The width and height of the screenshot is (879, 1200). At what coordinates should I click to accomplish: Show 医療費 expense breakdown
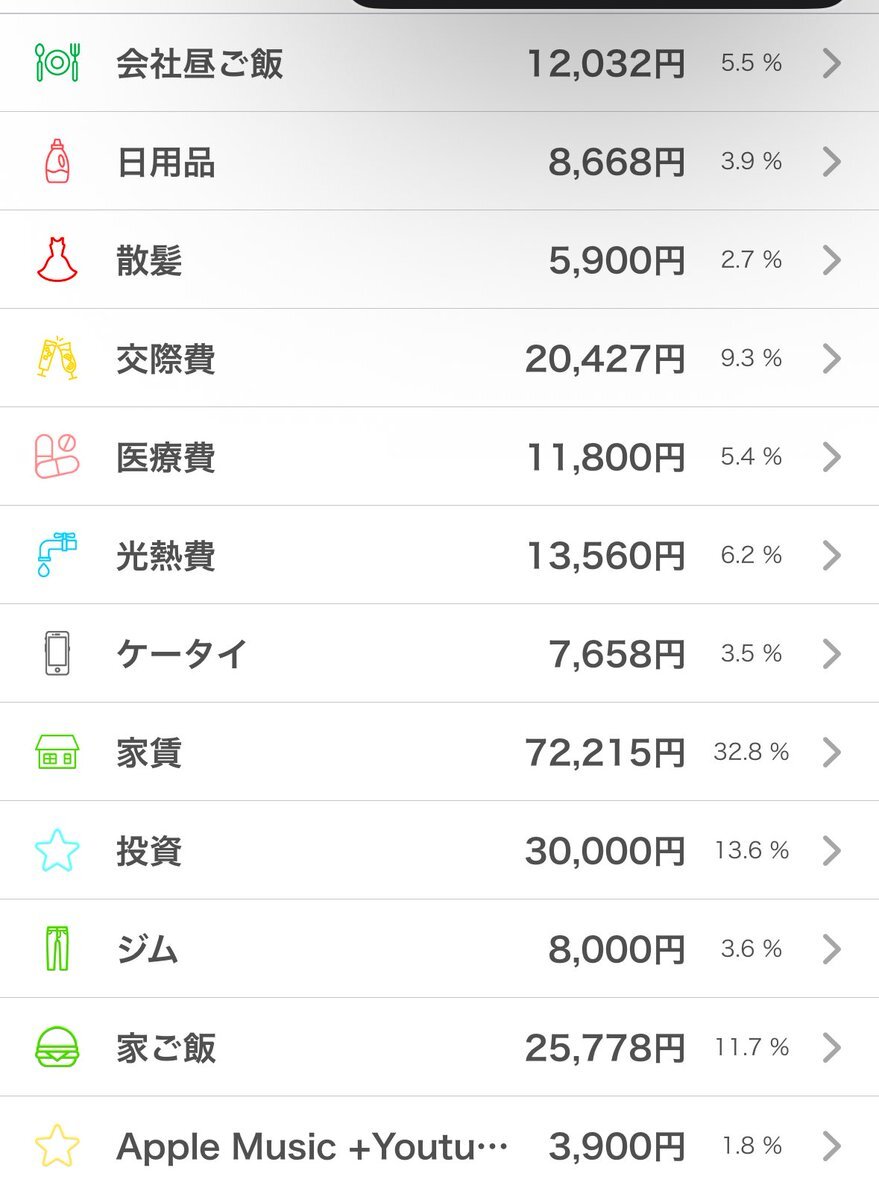(439, 457)
